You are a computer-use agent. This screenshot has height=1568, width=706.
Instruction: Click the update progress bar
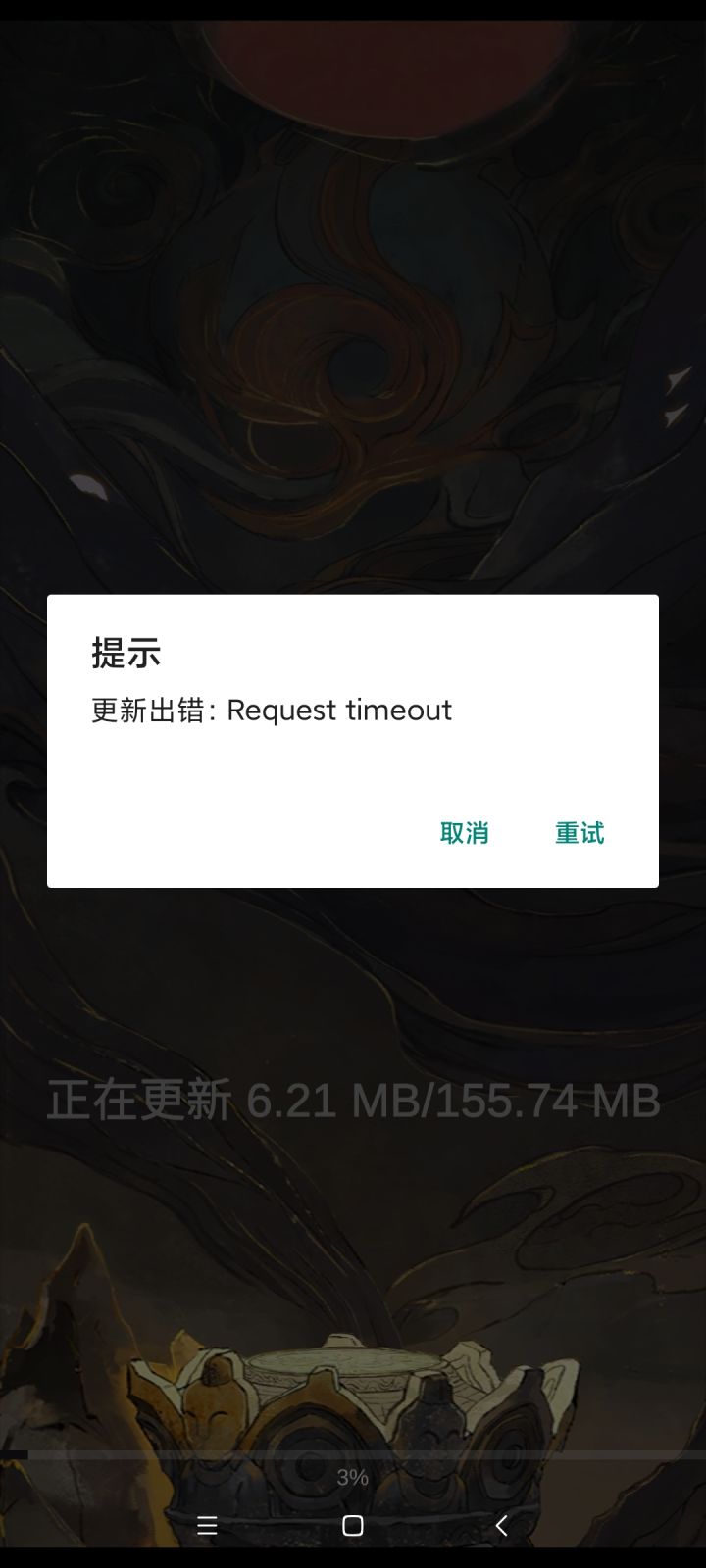pyautogui.click(x=352, y=1453)
